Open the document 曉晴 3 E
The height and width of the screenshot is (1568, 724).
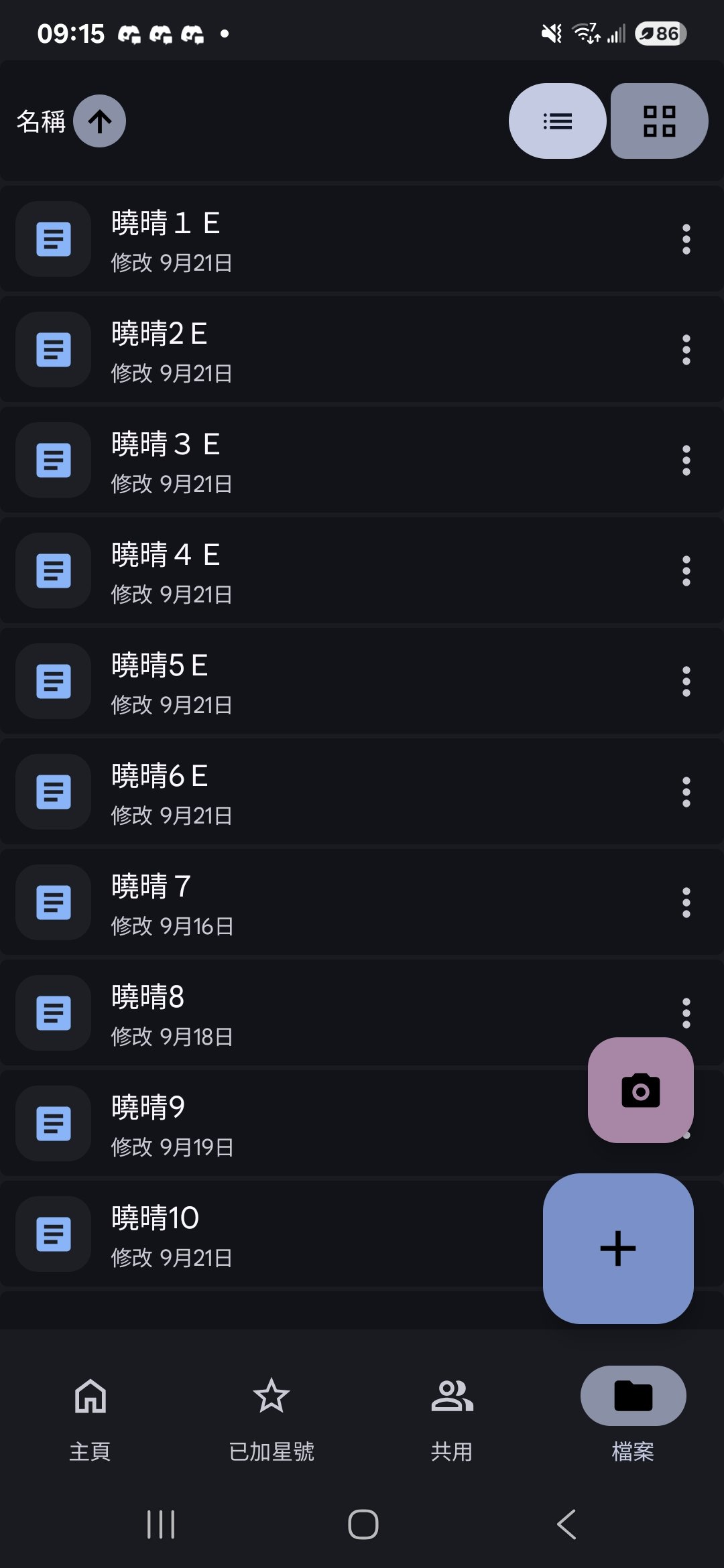(x=268, y=461)
